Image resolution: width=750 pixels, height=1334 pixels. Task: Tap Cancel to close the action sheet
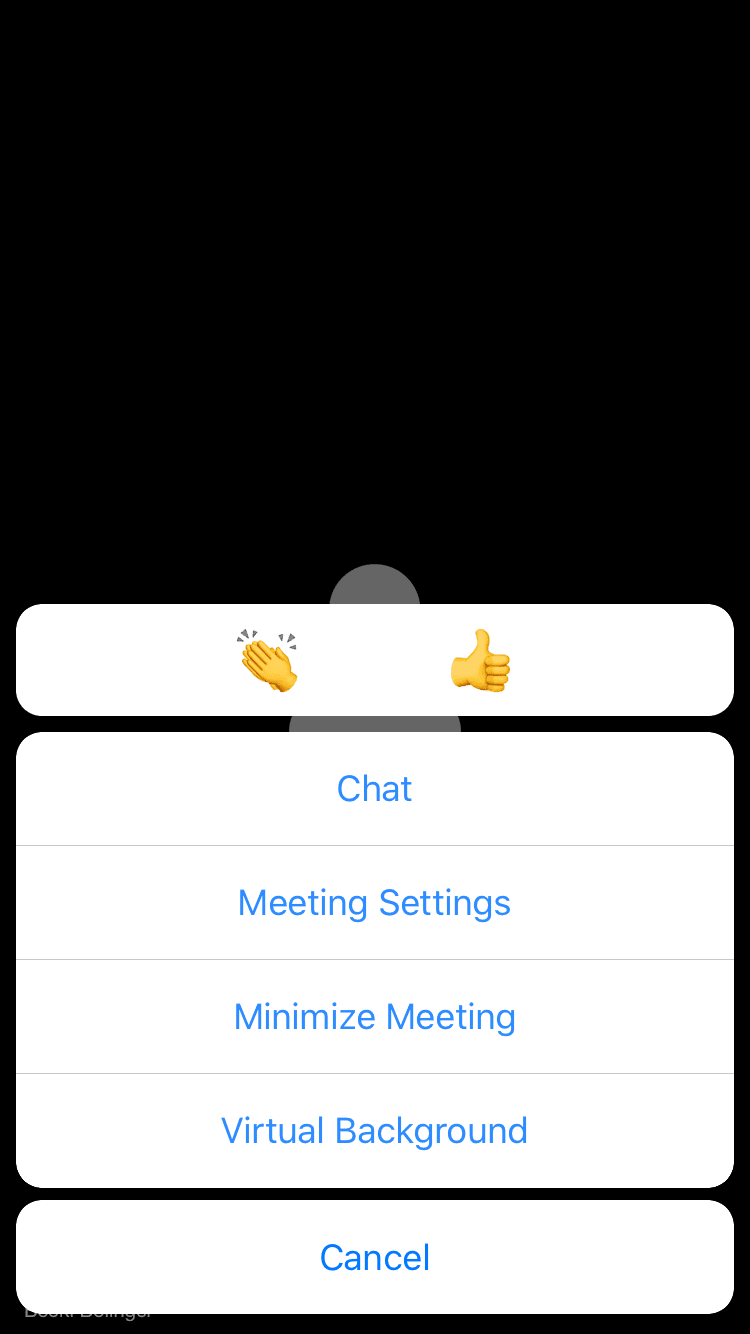374,1257
